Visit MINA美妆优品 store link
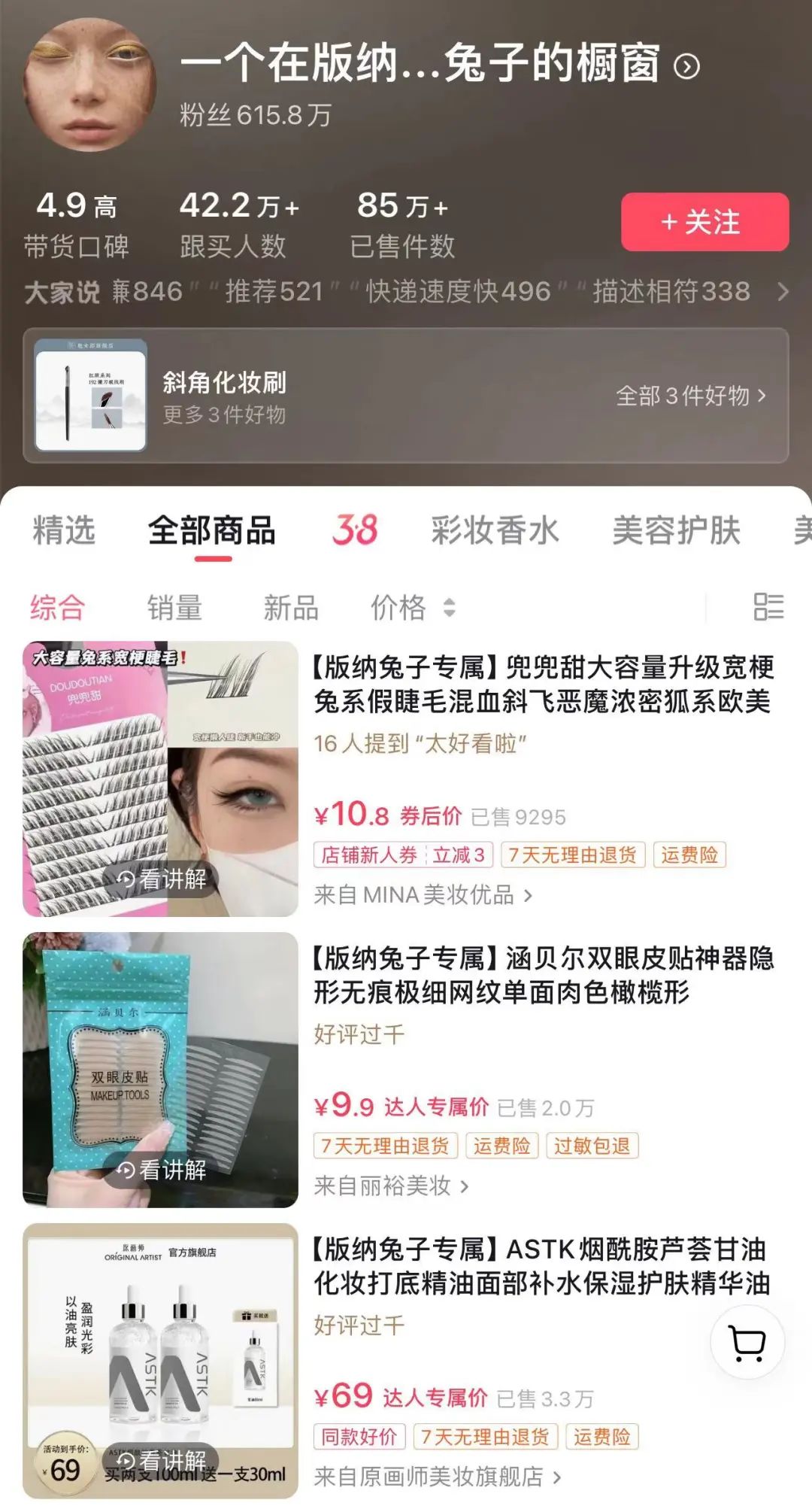The image size is (812, 1509). tap(423, 895)
